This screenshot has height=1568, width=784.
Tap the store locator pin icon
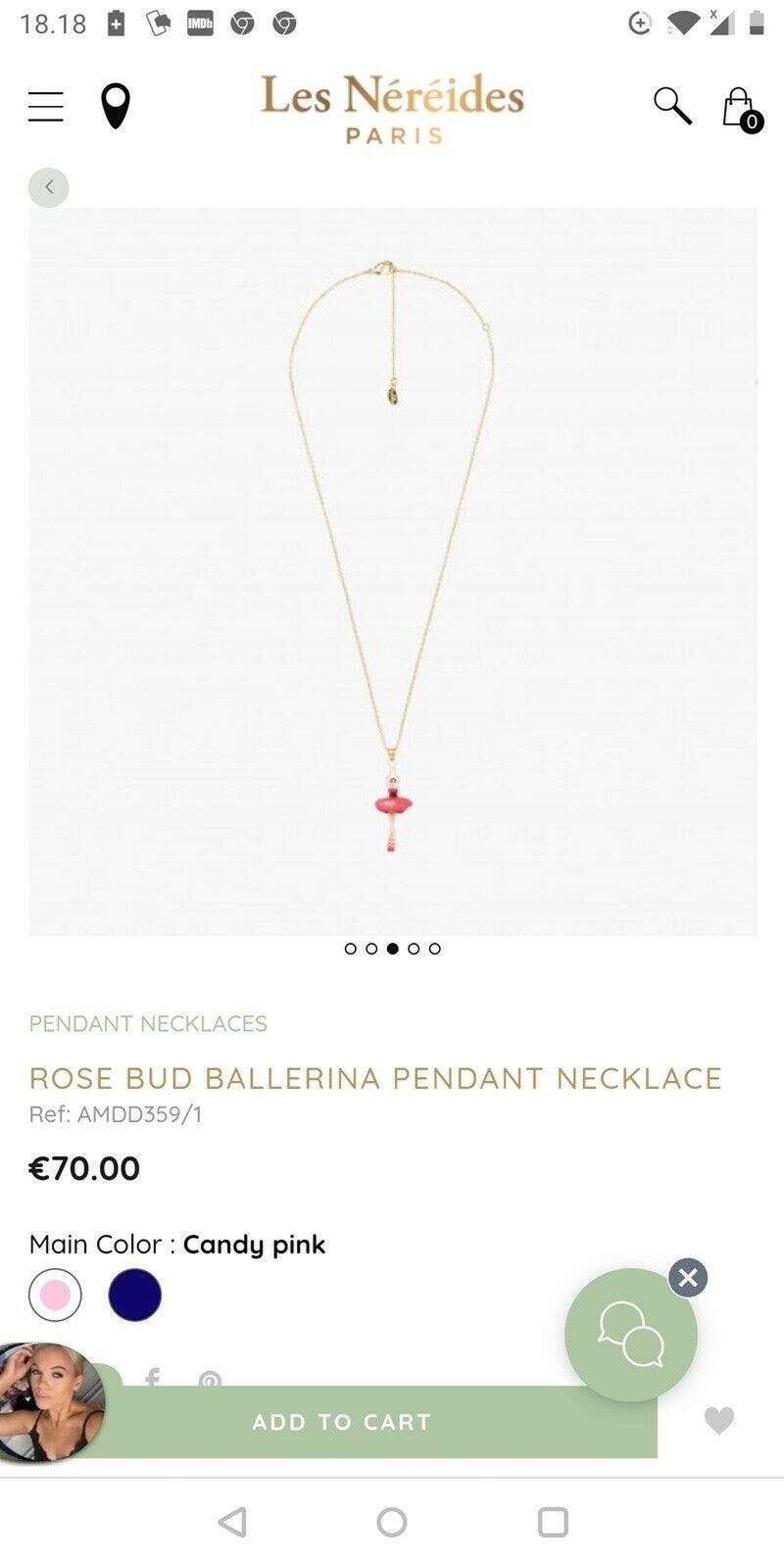coord(117,105)
